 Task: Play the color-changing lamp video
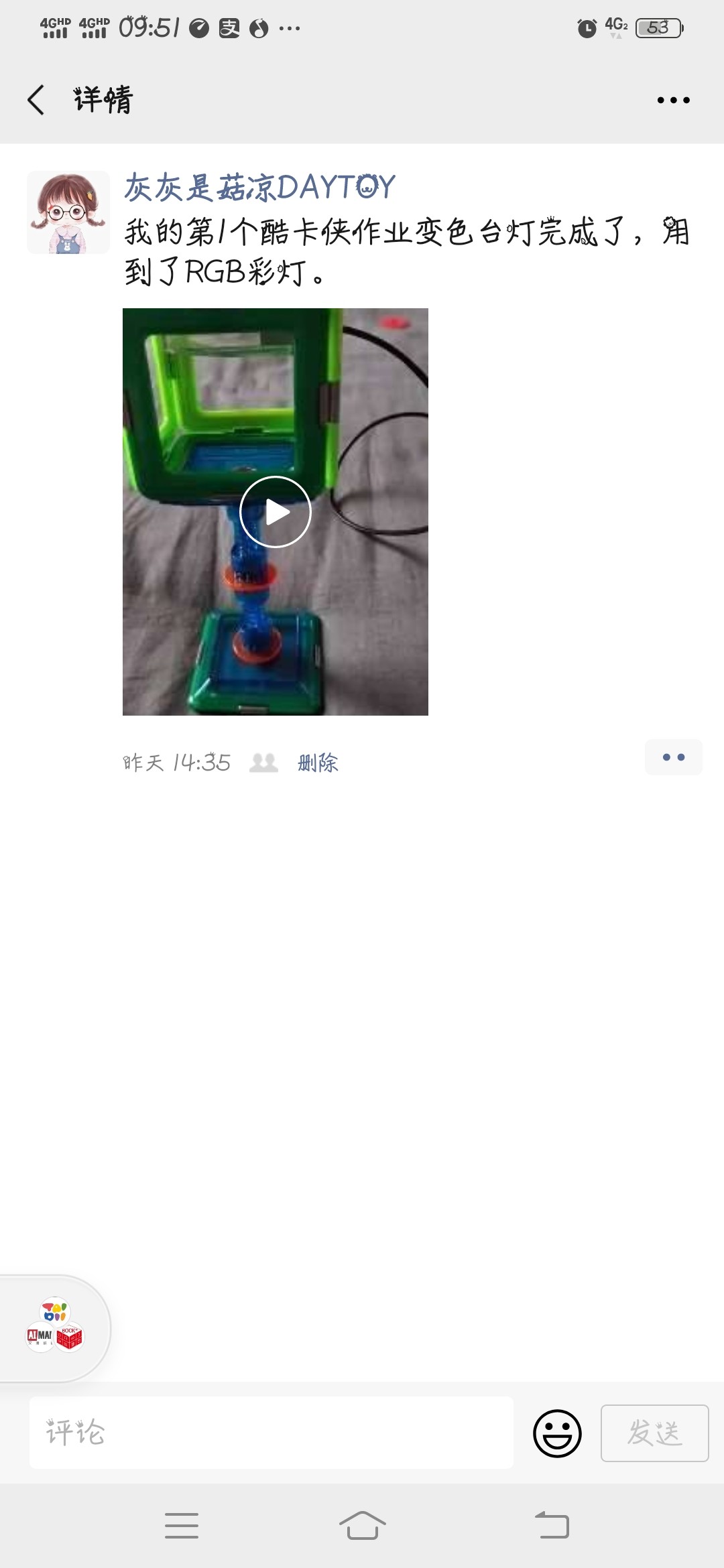tap(276, 512)
